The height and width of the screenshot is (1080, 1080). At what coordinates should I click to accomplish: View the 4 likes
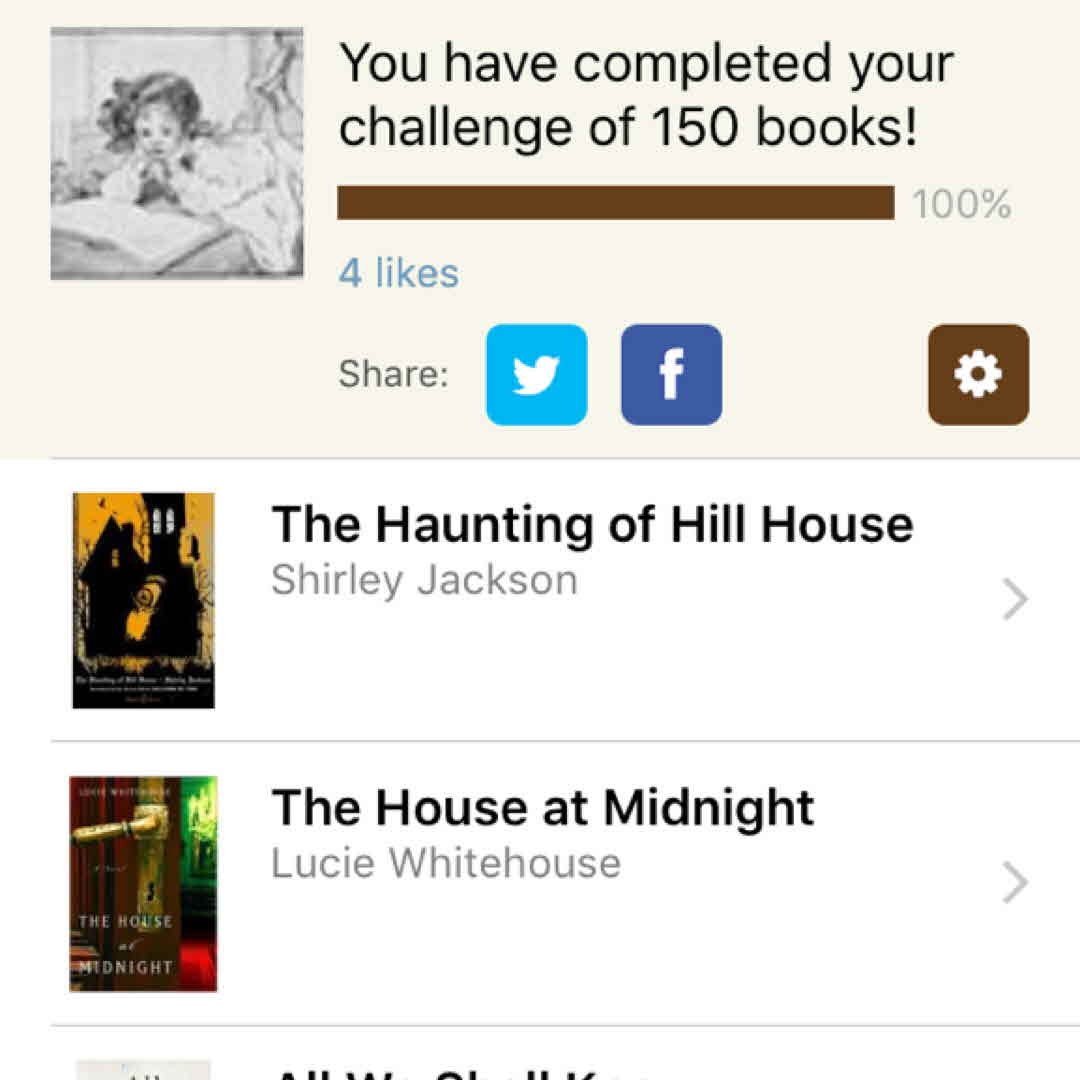click(398, 273)
